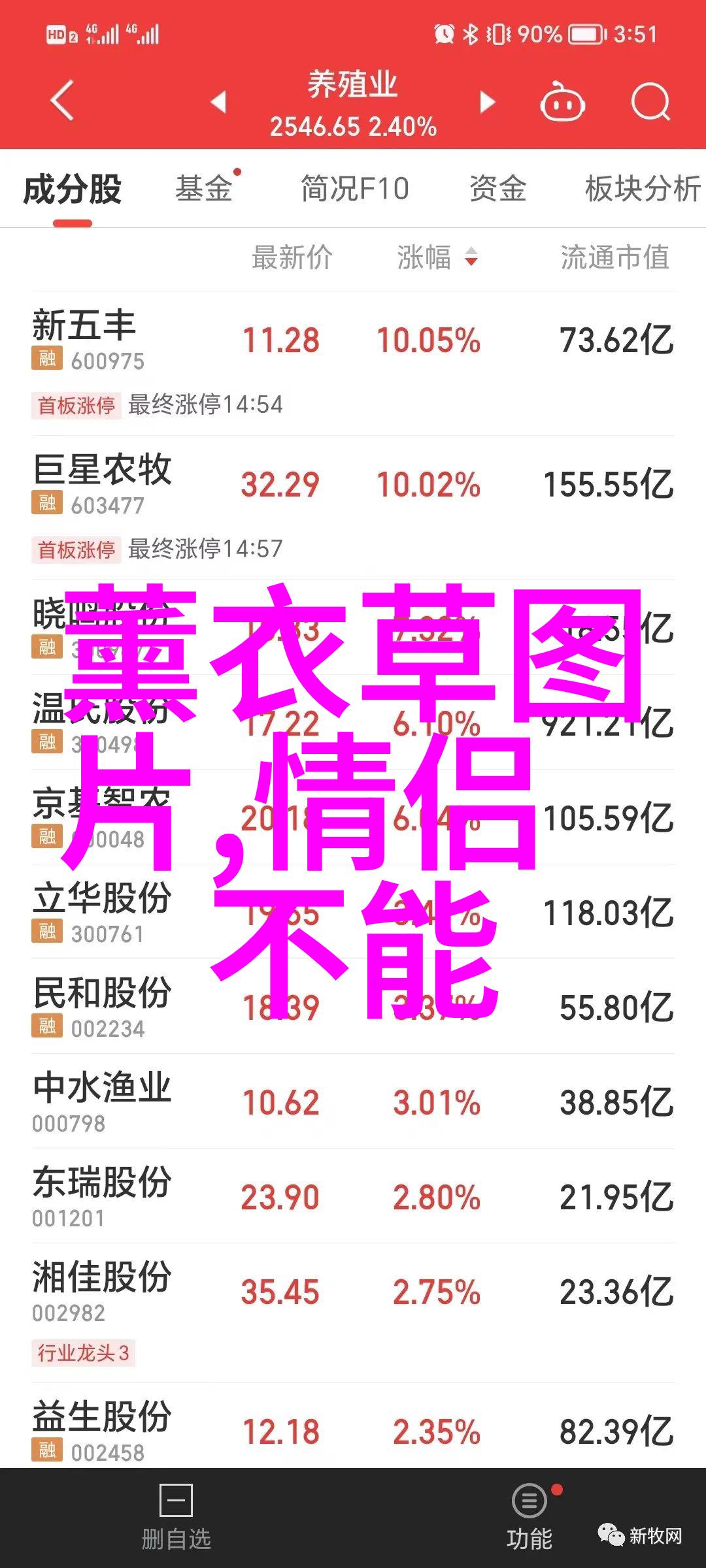Open stock 民和股份 002234
706x1568 pixels.
pyautogui.click(x=353, y=1007)
